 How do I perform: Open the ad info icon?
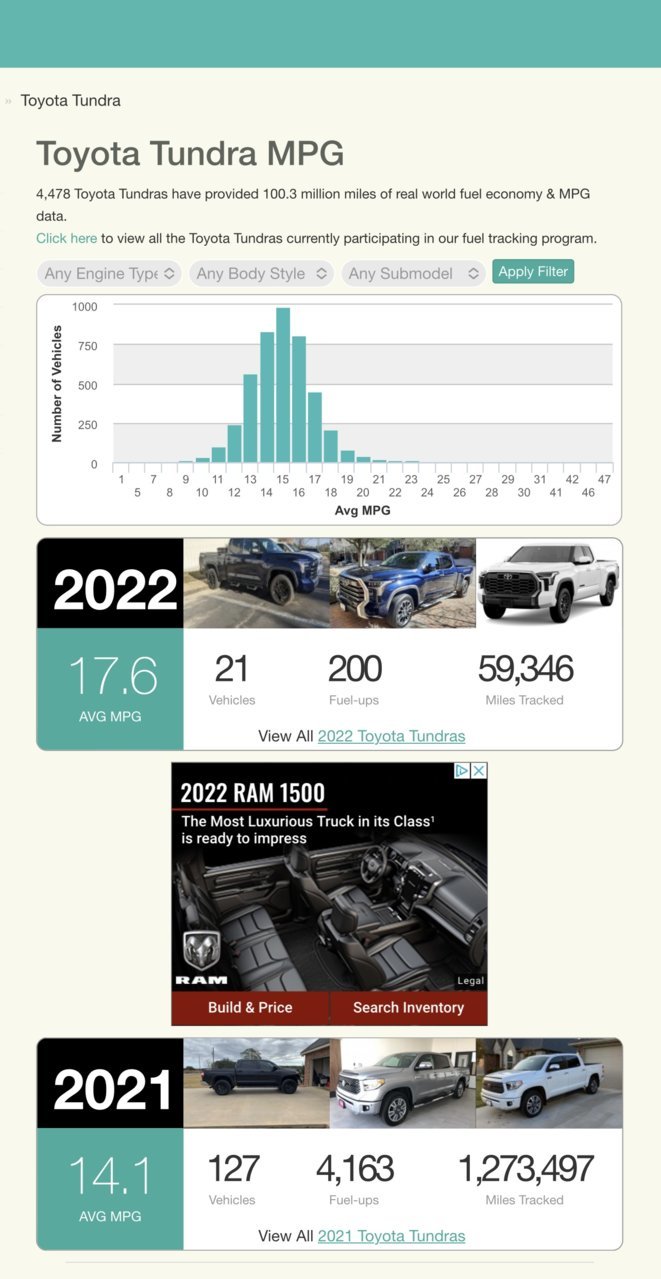[x=462, y=771]
